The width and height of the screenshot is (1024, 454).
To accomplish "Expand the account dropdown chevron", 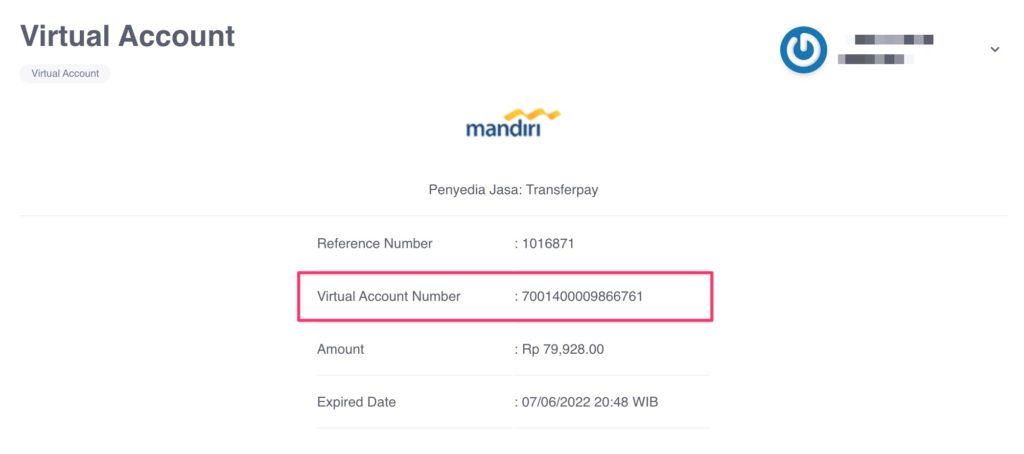I will (x=994, y=49).
